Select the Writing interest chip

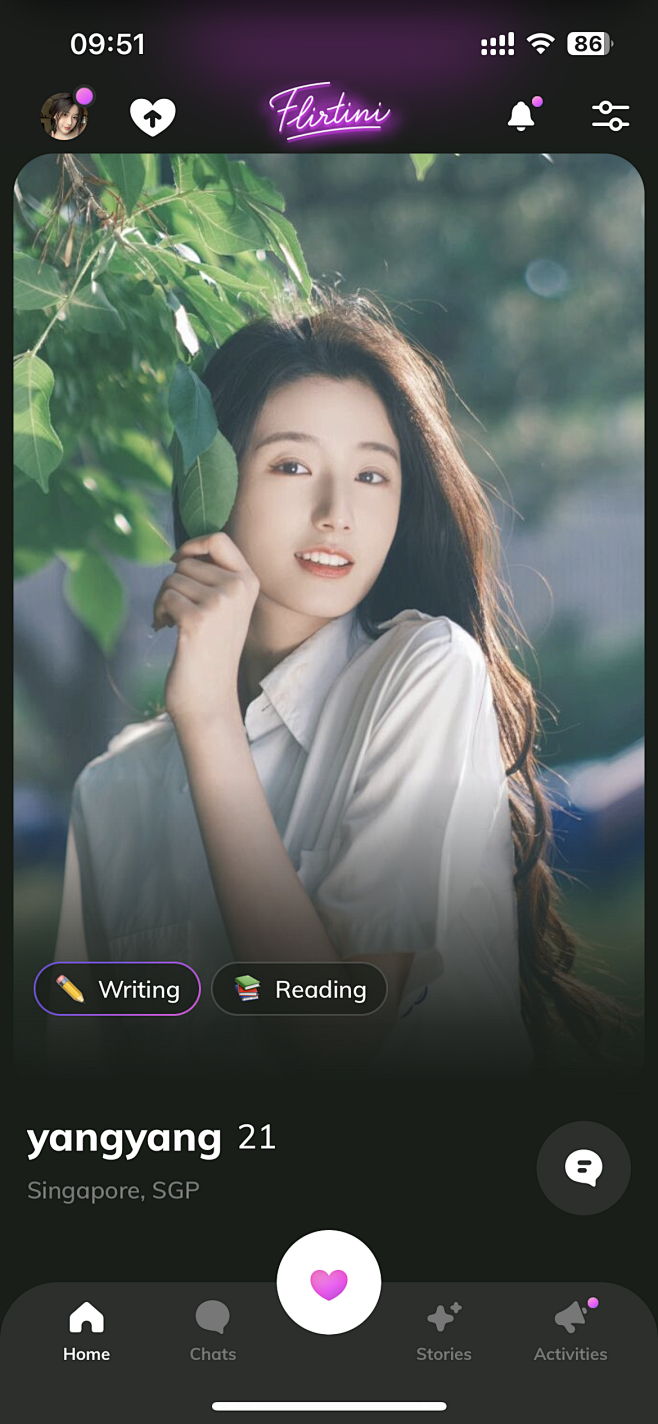[118, 989]
